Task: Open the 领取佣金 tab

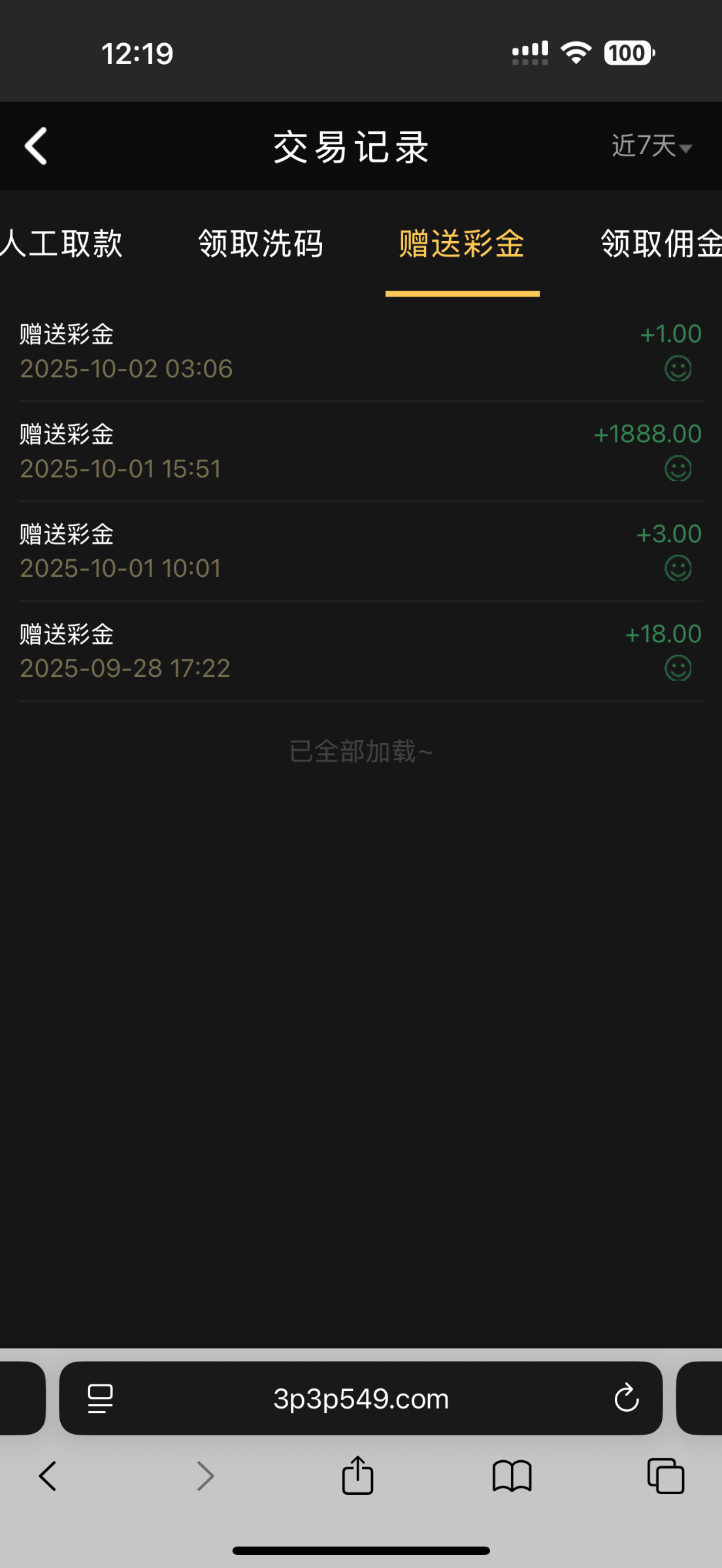Action: click(x=660, y=244)
